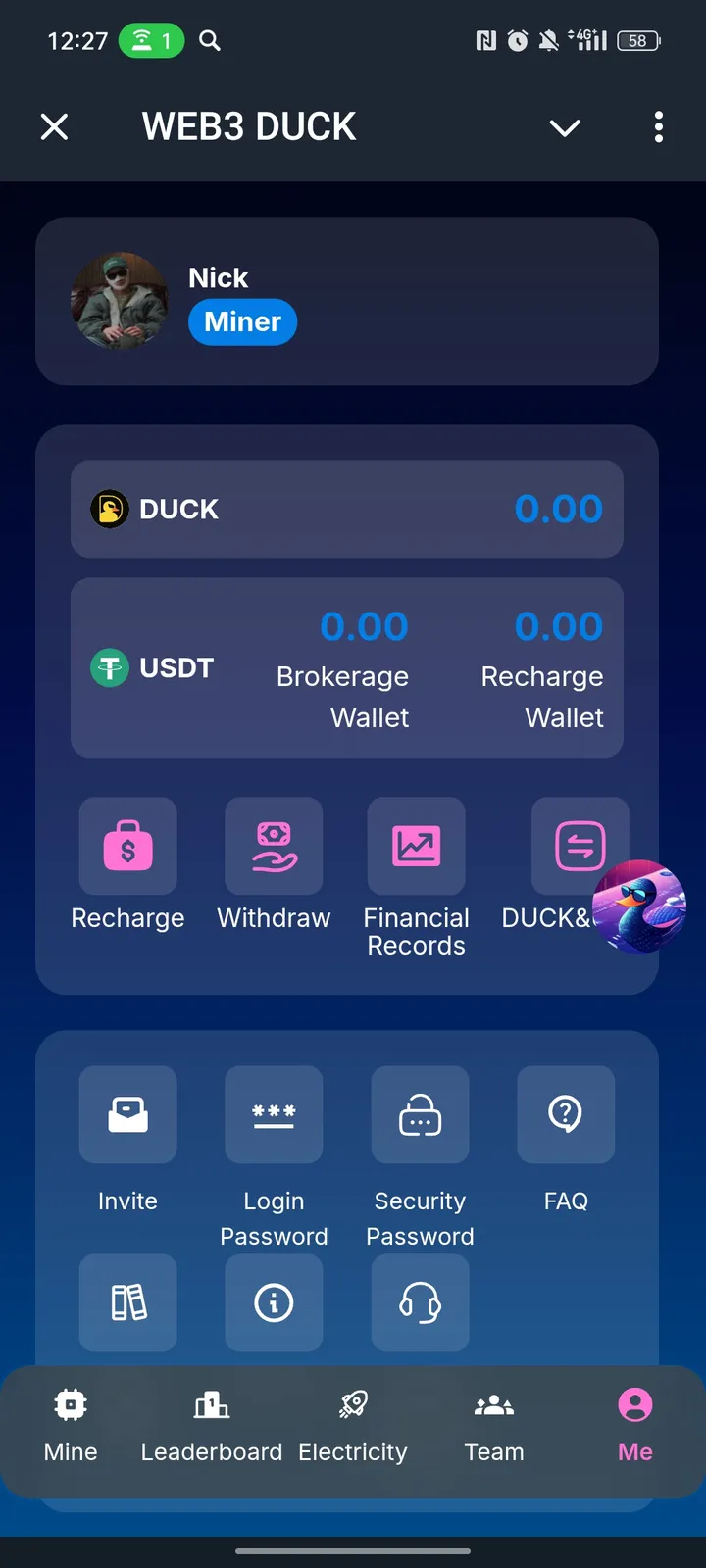Open the Recharge icon
This screenshot has width=706, height=1568.
(127, 847)
